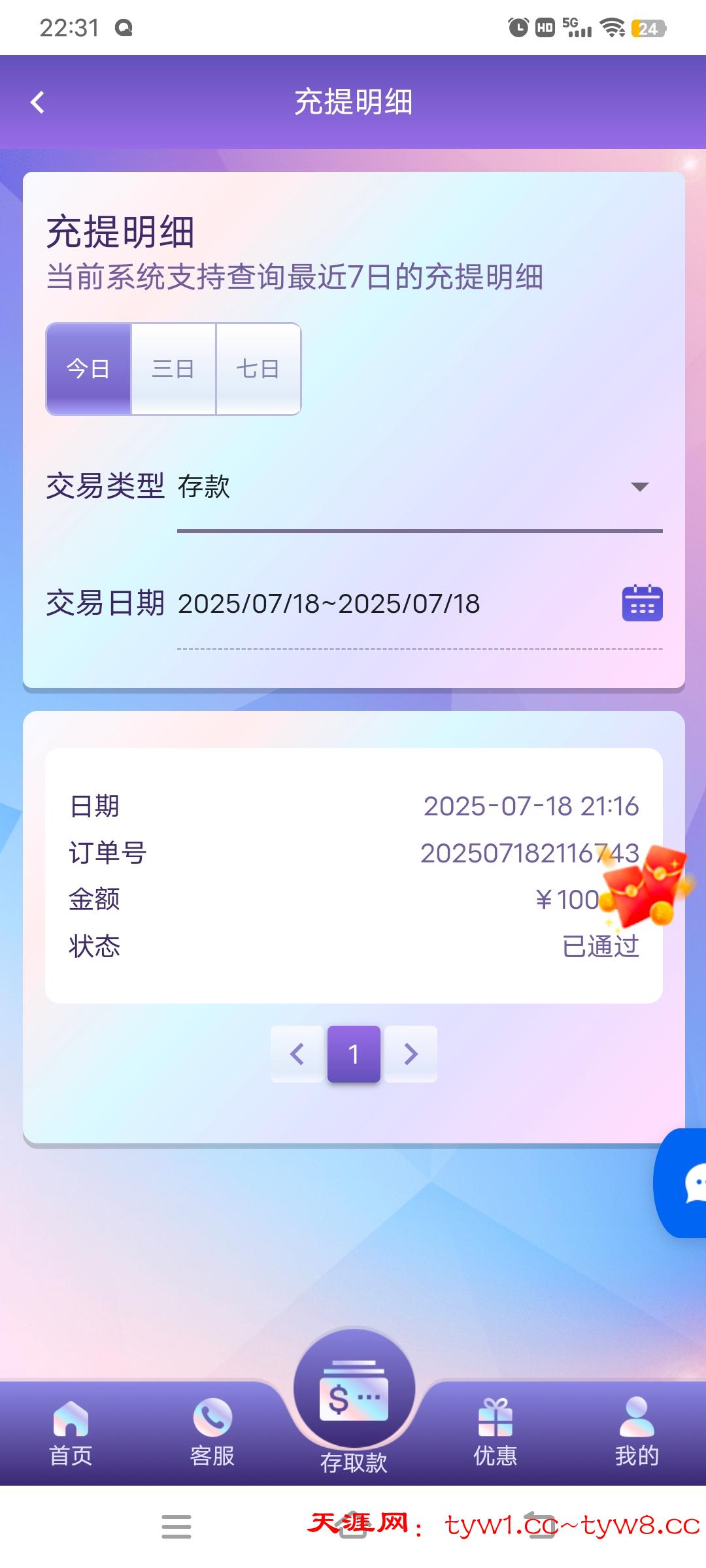The width and height of the screenshot is (706, 1568).
Task: Switch to the 三日 range
Action: (173, 369)
